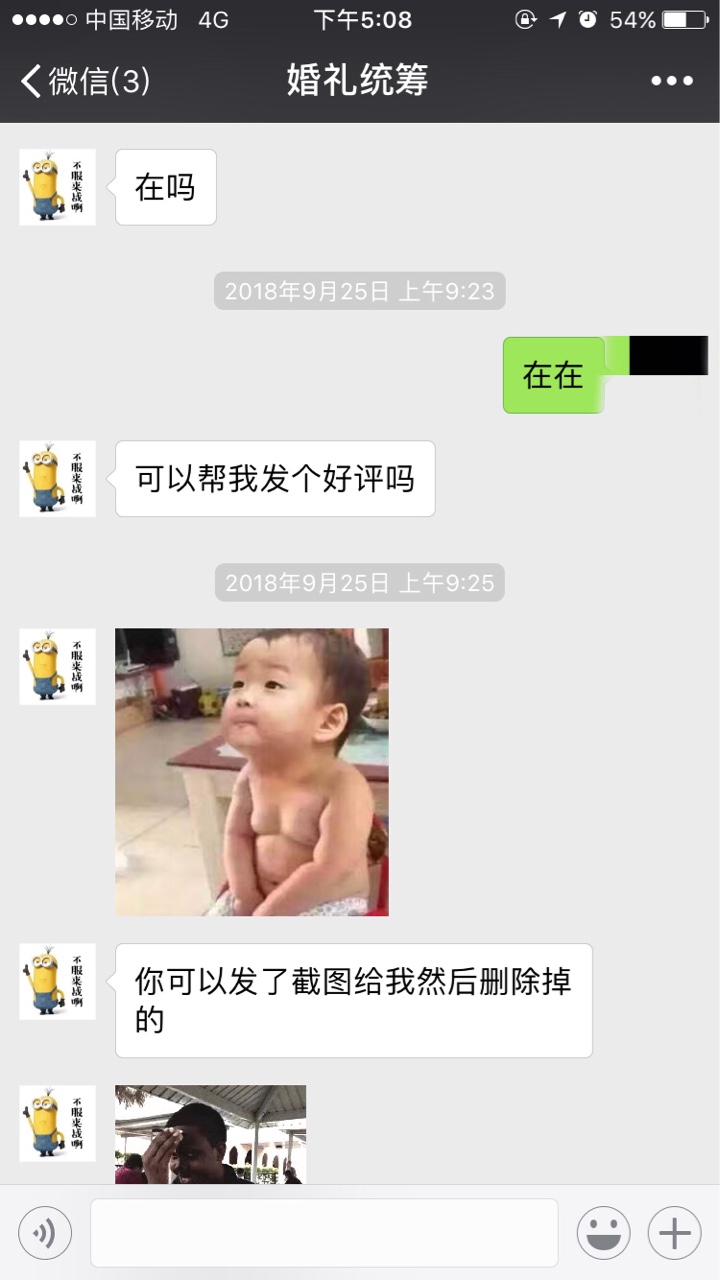
Task: Go back to the WeChat chat list
Action: (x=84, y=81)
